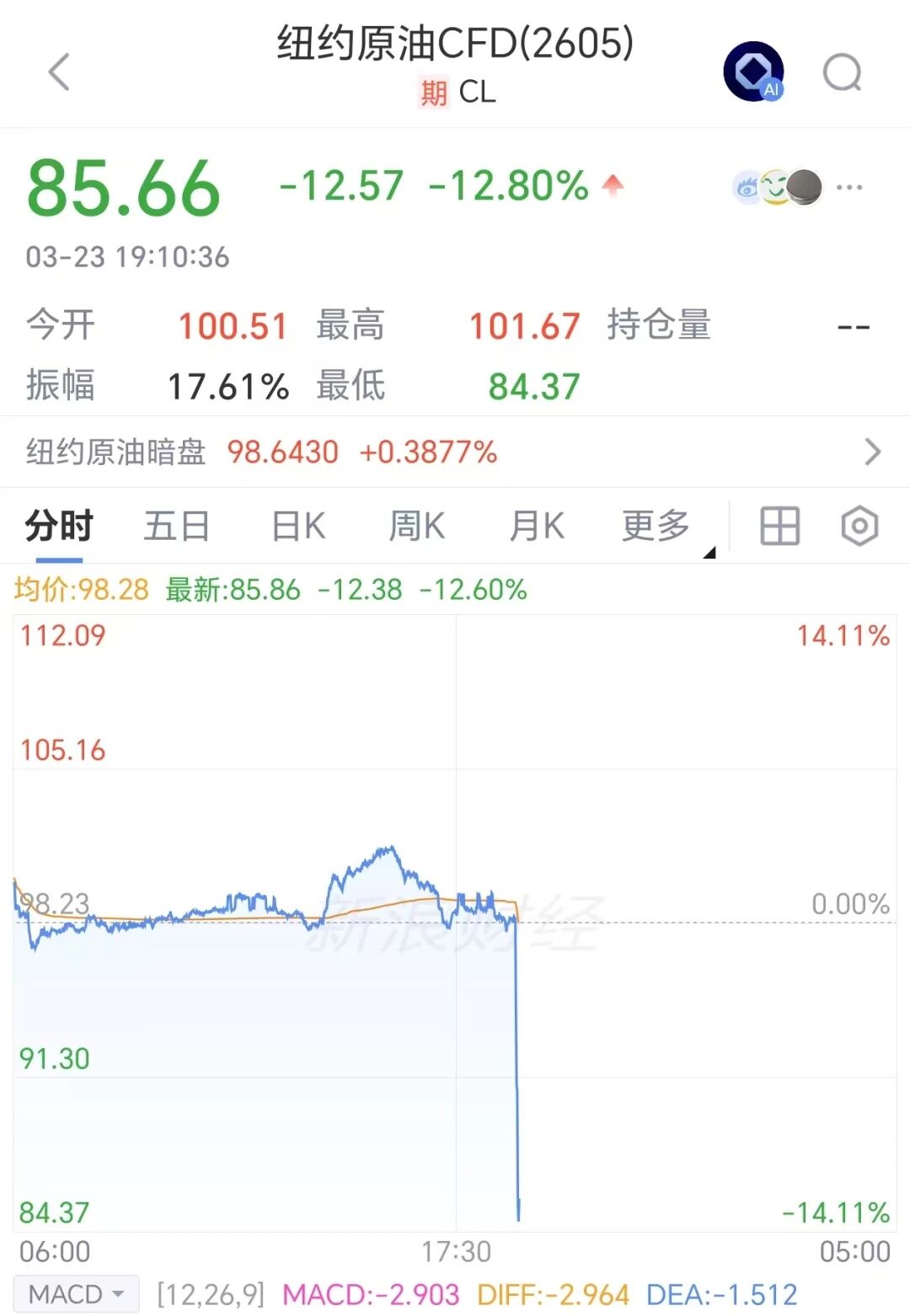Open the chart grid layout icon
Viewport: 910px width, 1316px height.
coord(779,527)
